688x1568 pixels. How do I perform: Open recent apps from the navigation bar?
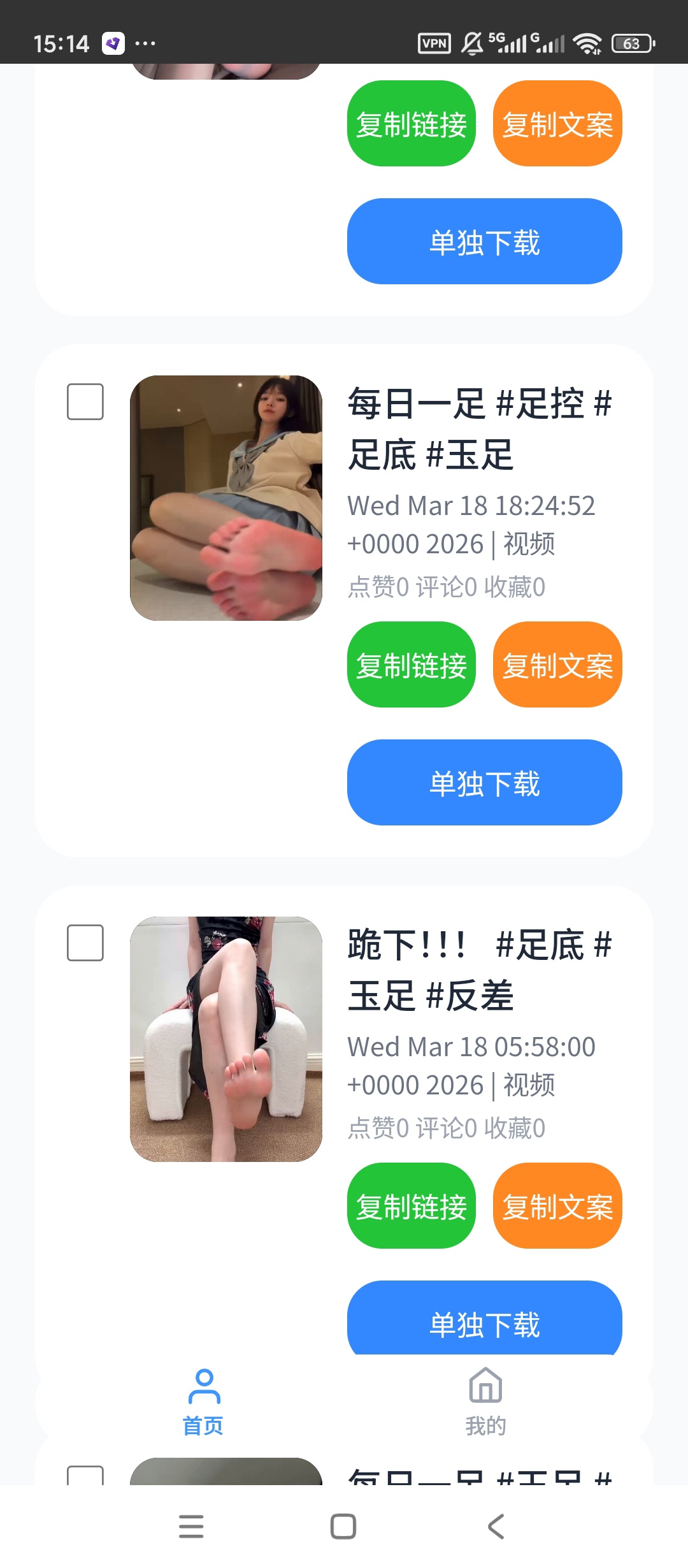[191, 1527]
